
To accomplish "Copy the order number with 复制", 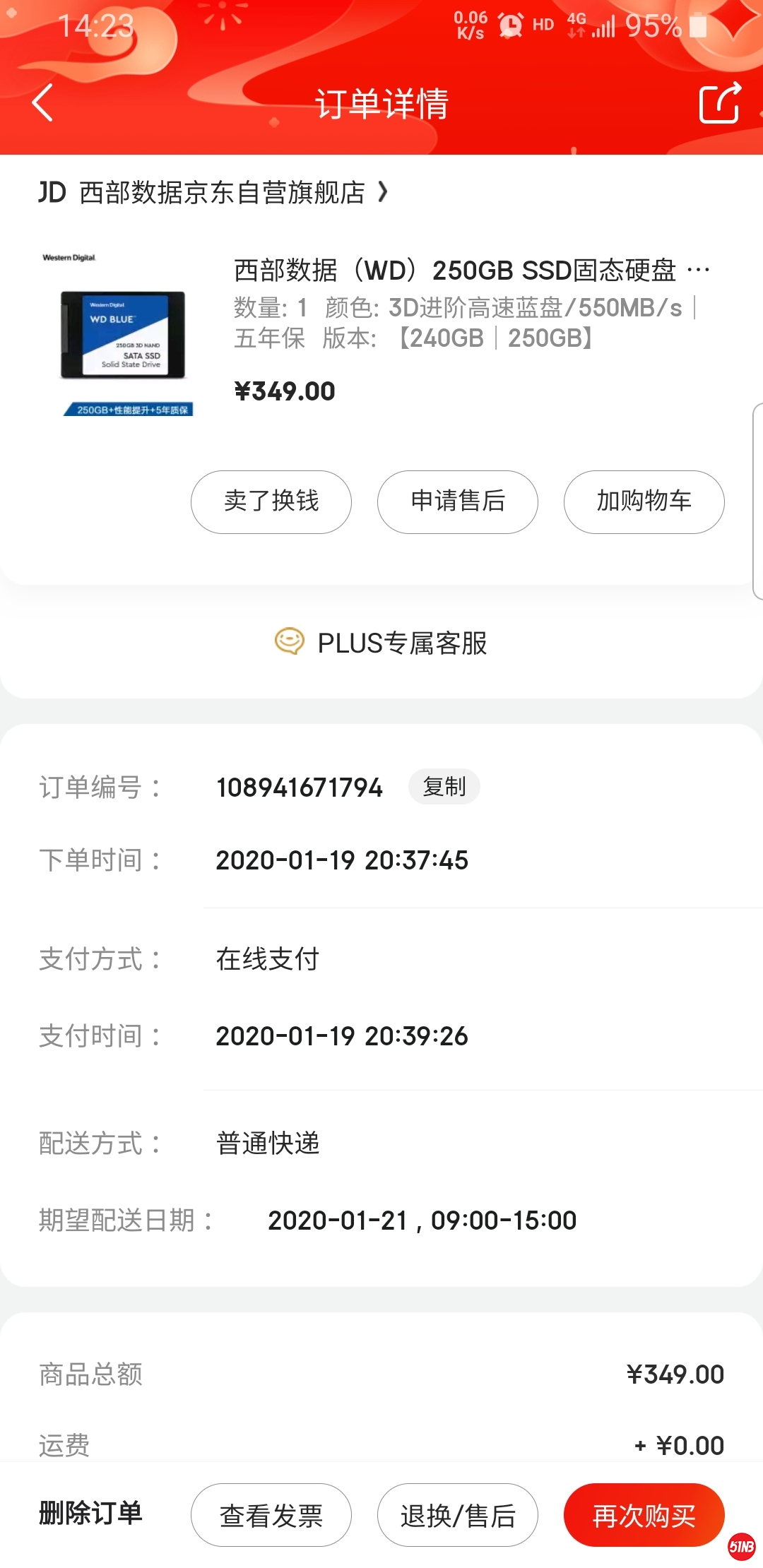I will tap(444, 787).
